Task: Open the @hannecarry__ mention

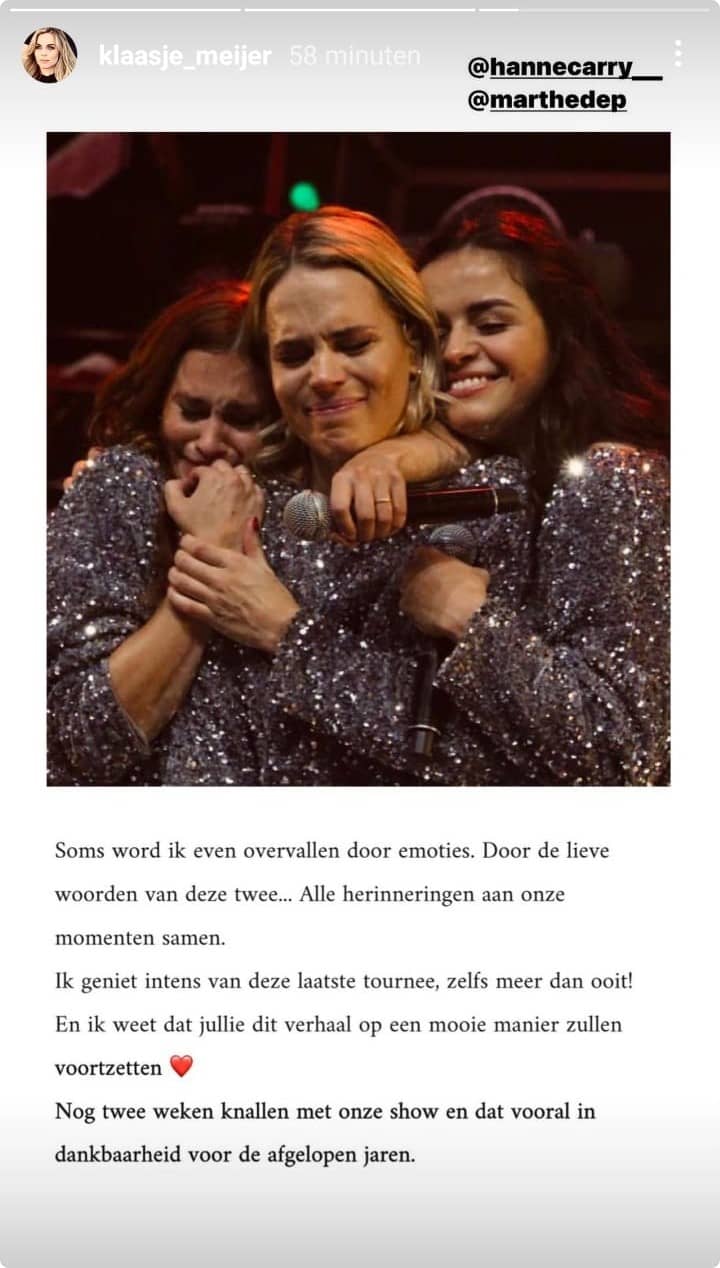Action: pos(564,68)
